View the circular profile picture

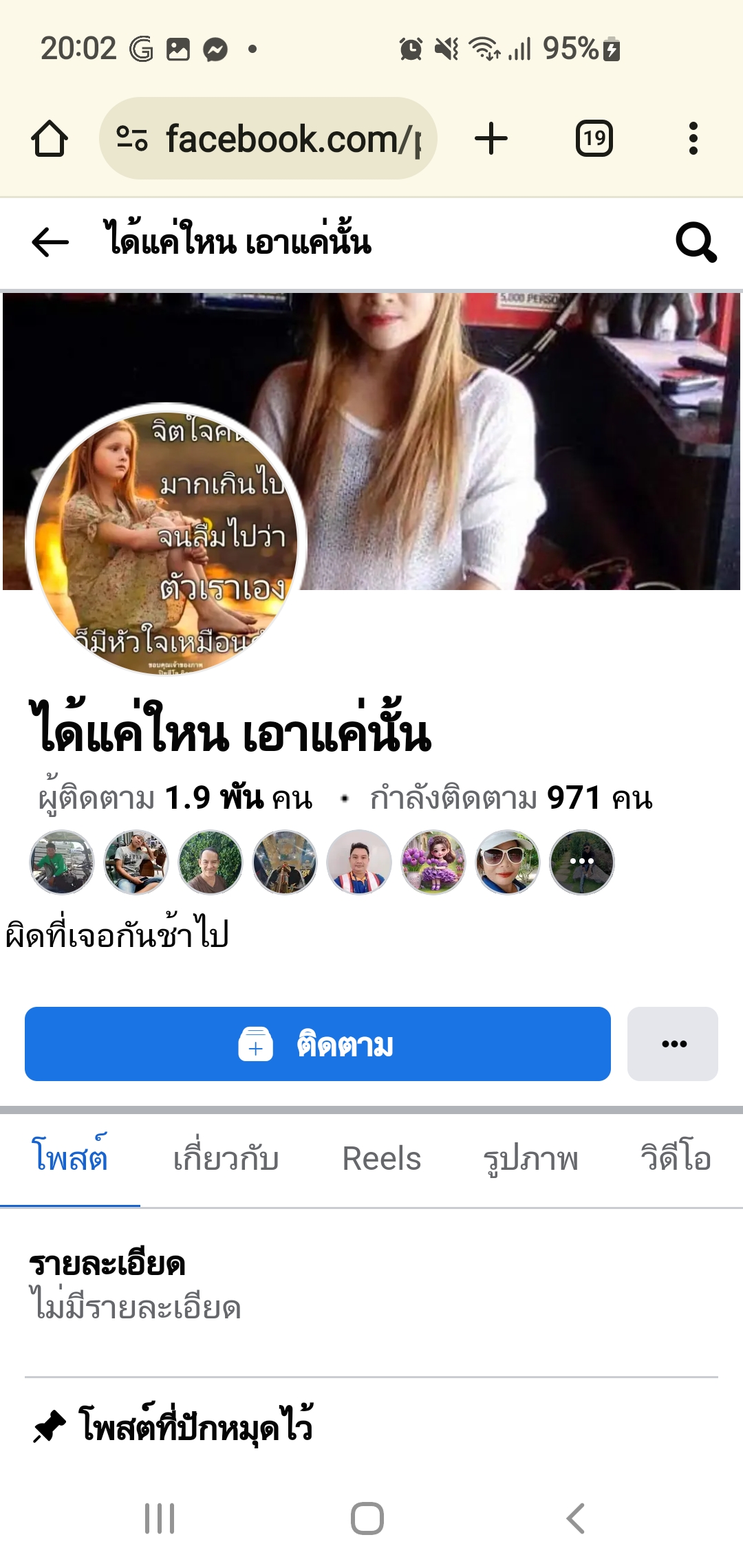165,540
